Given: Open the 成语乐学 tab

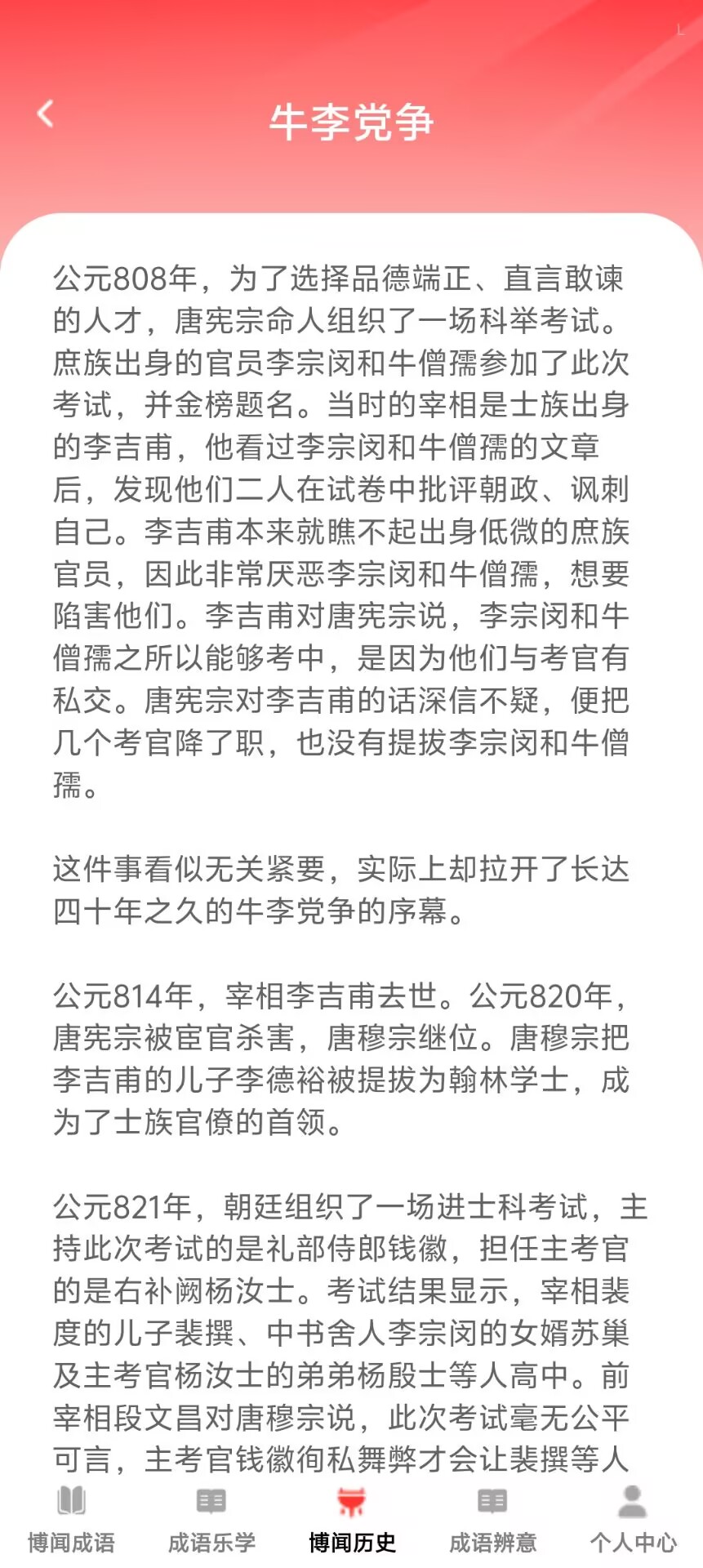Looking at the screenshot, I should [x=211, y=1519].
